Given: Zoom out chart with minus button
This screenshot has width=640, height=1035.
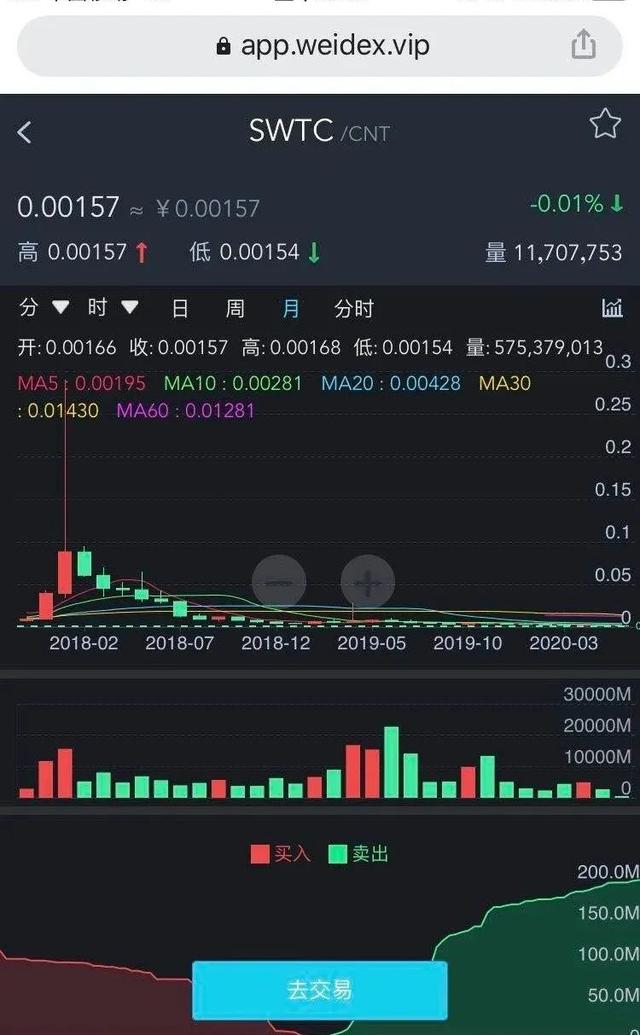Looking at the screenshot, I should pyautogui.click(x=279, y=582).
